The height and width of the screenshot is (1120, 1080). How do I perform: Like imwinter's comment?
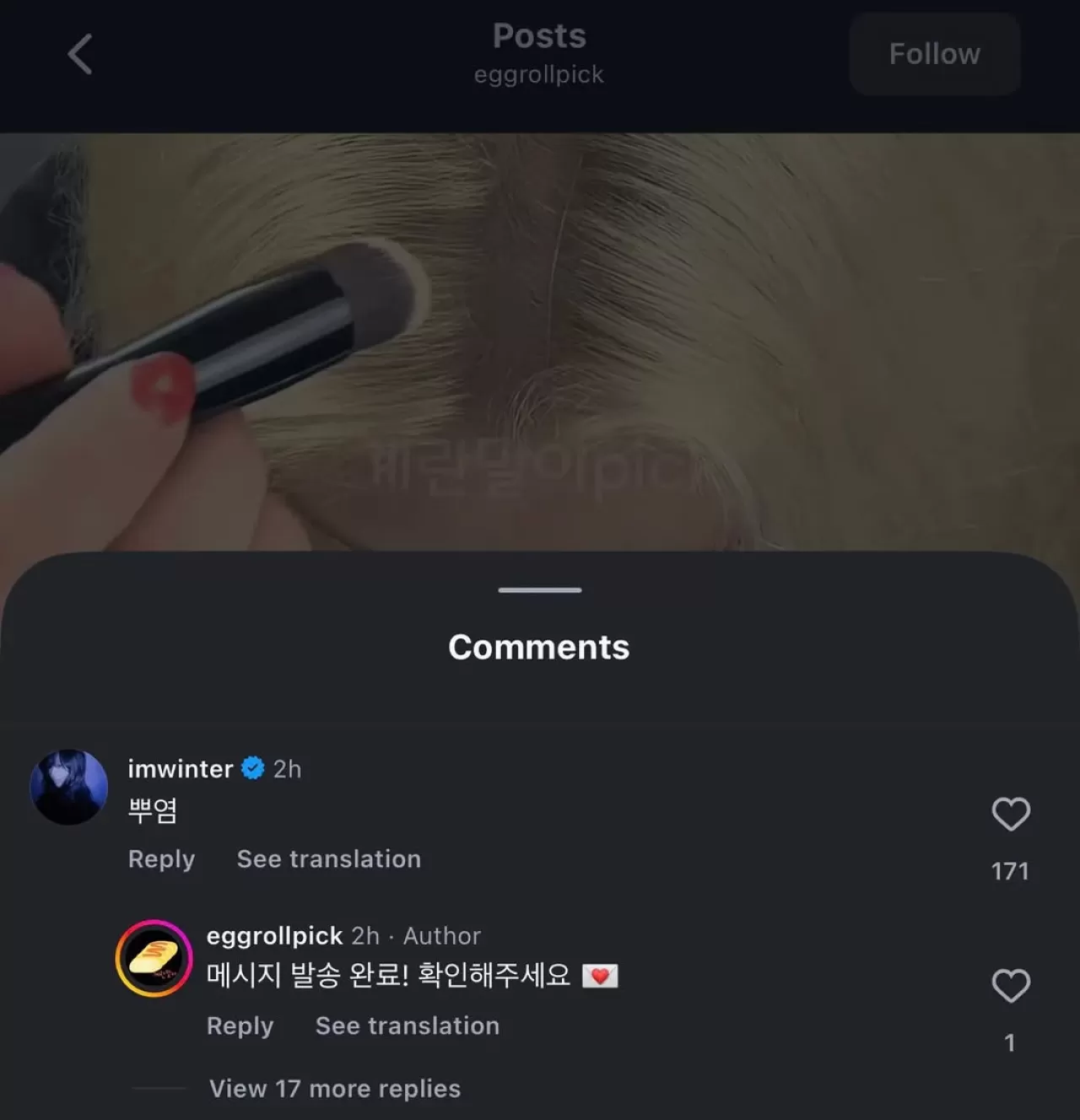tap(1010, 815)
